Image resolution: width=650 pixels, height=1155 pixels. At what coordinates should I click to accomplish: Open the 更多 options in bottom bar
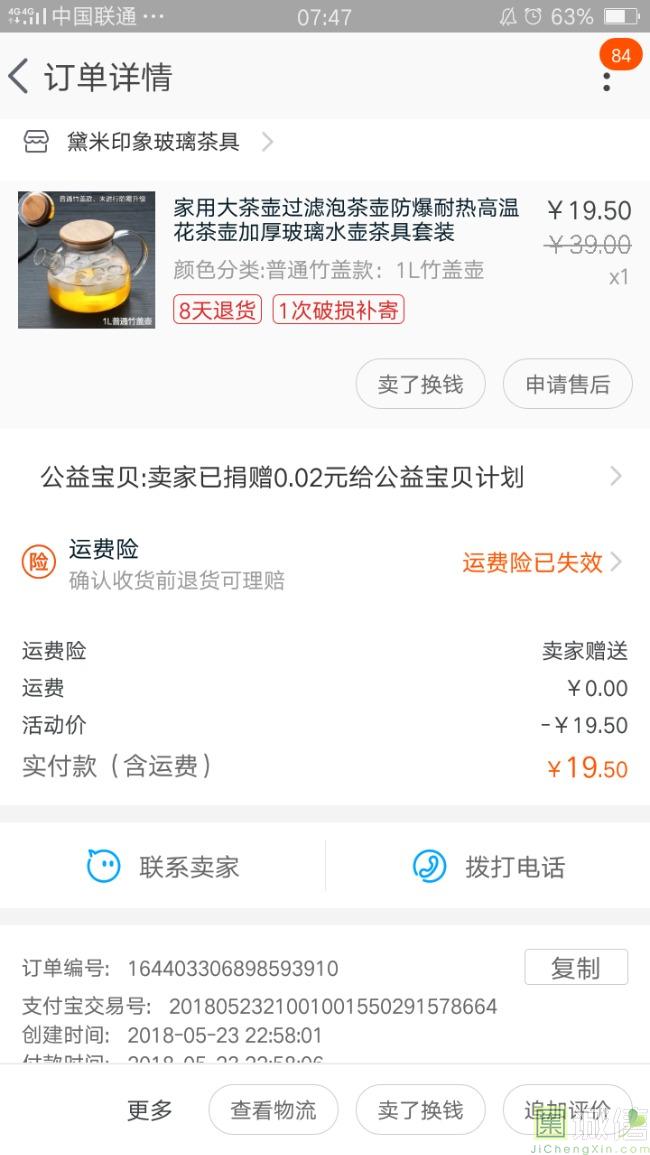click(x=150, y=1110)
